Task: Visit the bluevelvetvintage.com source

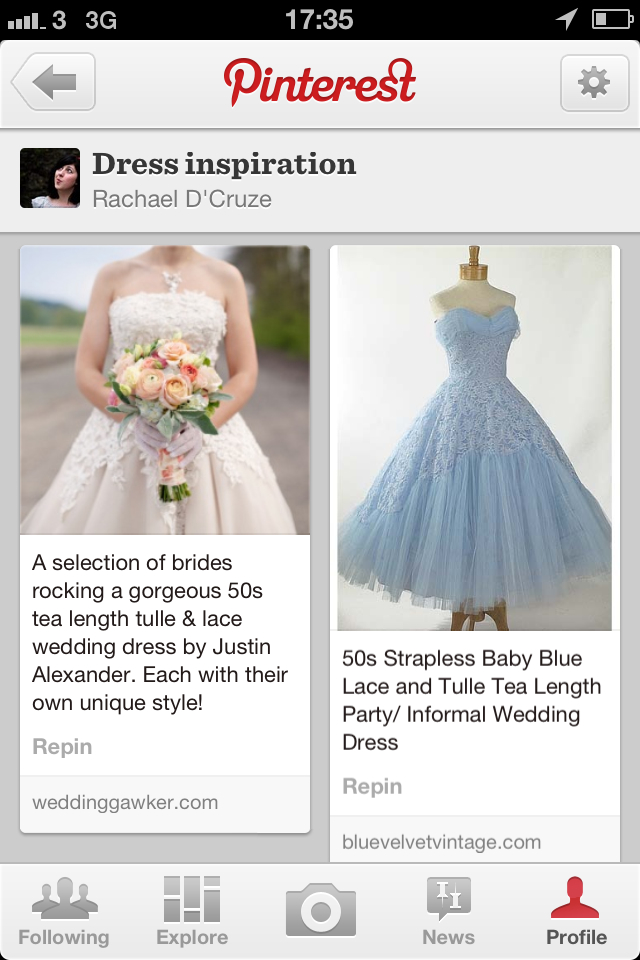Action: (x=441, y=843)
